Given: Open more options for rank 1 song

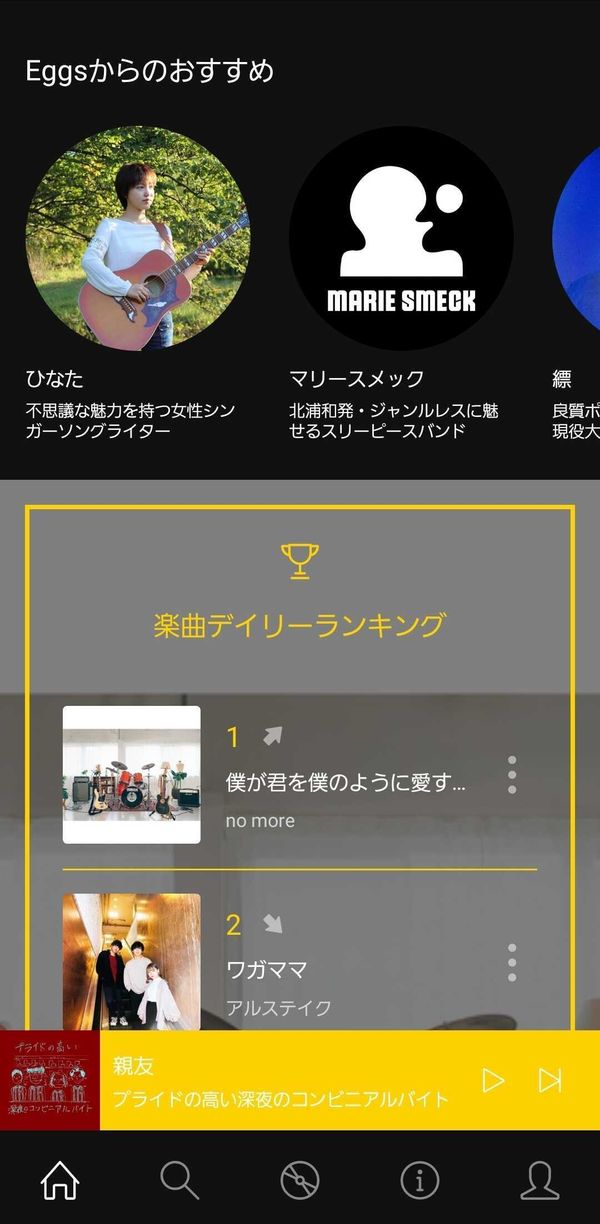Looking at the screenshot, I should 512,775.
